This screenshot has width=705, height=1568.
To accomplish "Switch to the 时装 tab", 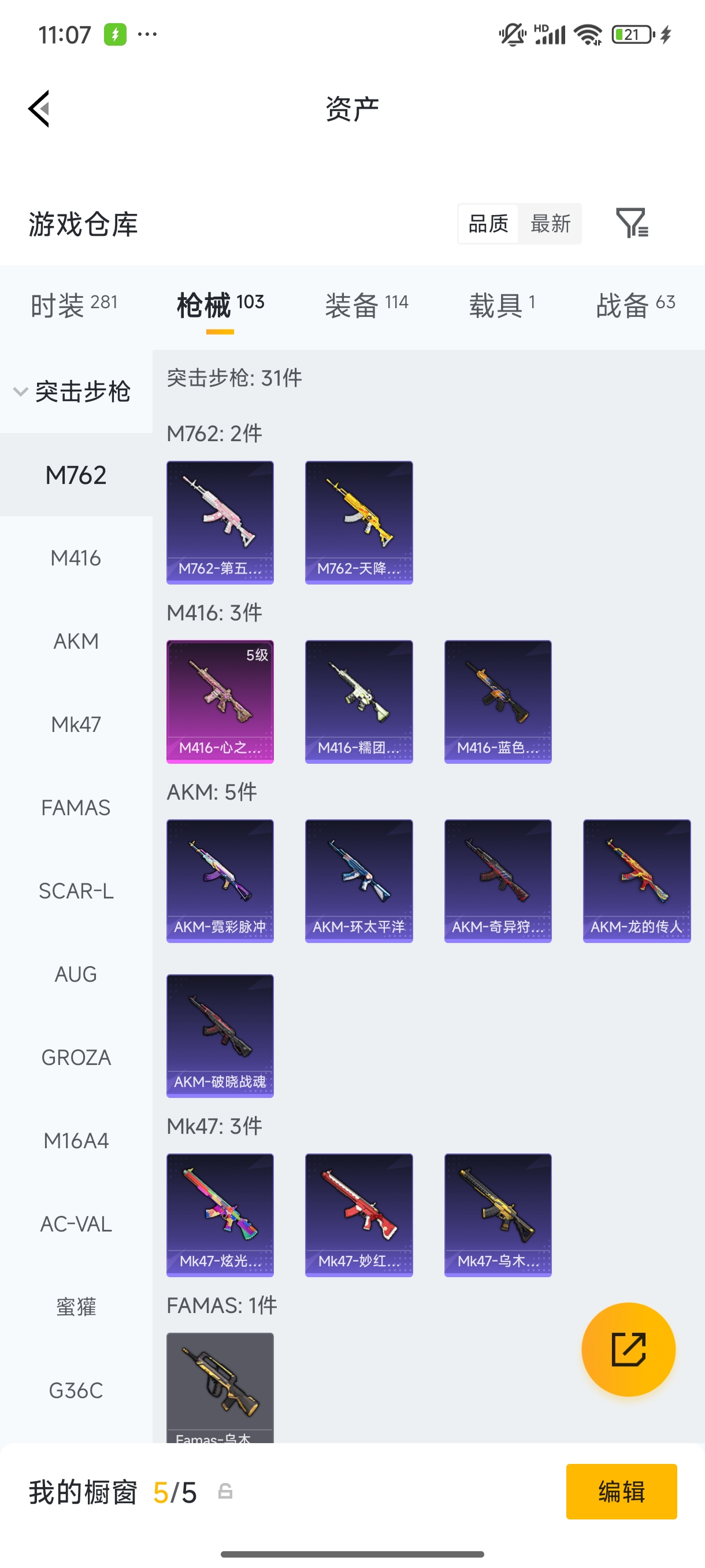I will [74, 305].
